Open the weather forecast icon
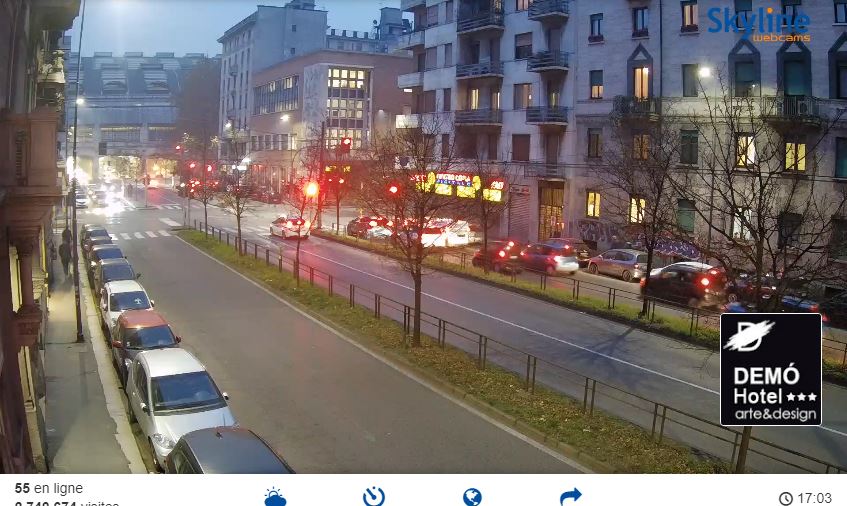The height and width of the screenshot is (506, 847). click(x=275, y=496)
